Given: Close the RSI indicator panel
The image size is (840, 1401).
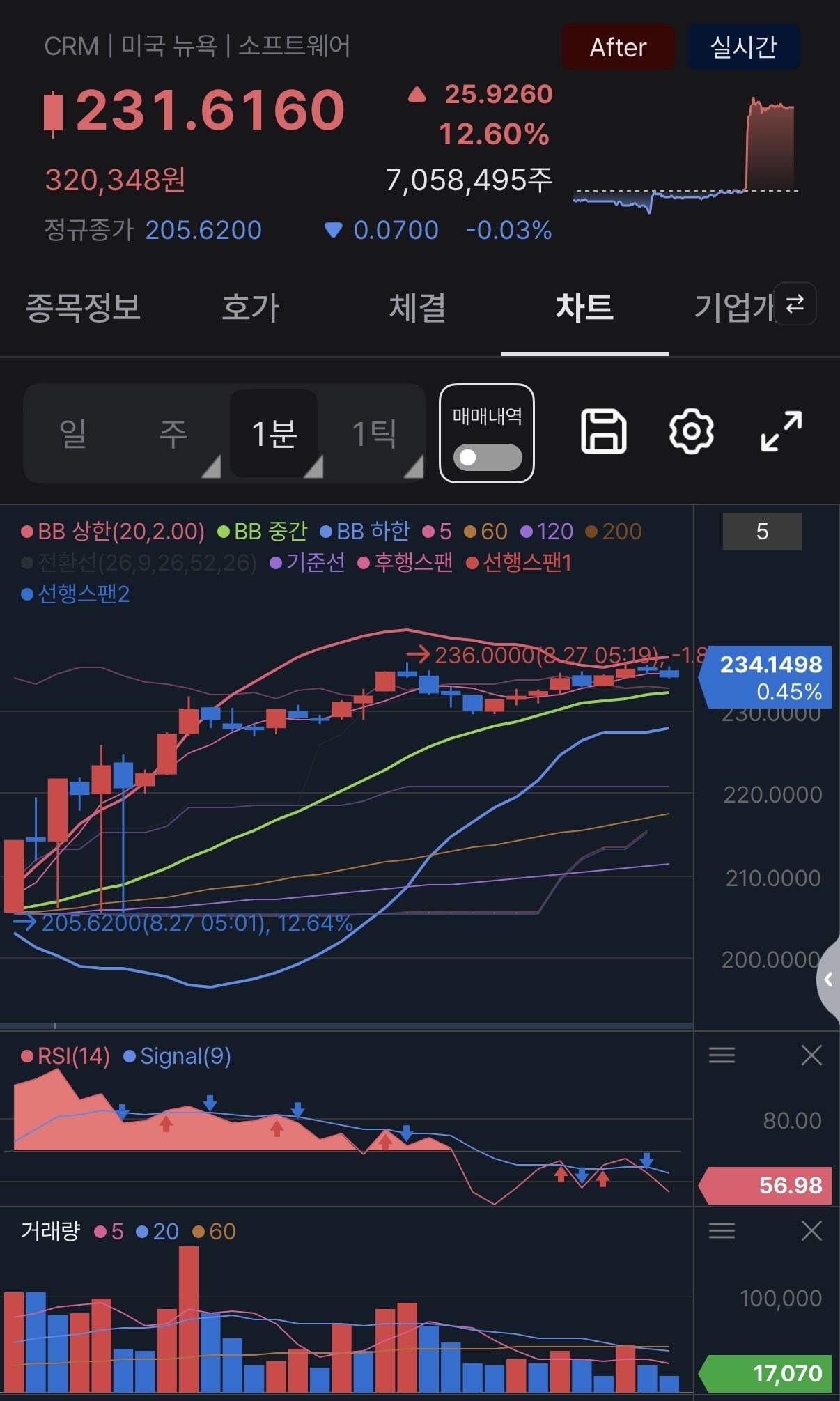Looking at the screenshot, I should (x=811, y=1055).
